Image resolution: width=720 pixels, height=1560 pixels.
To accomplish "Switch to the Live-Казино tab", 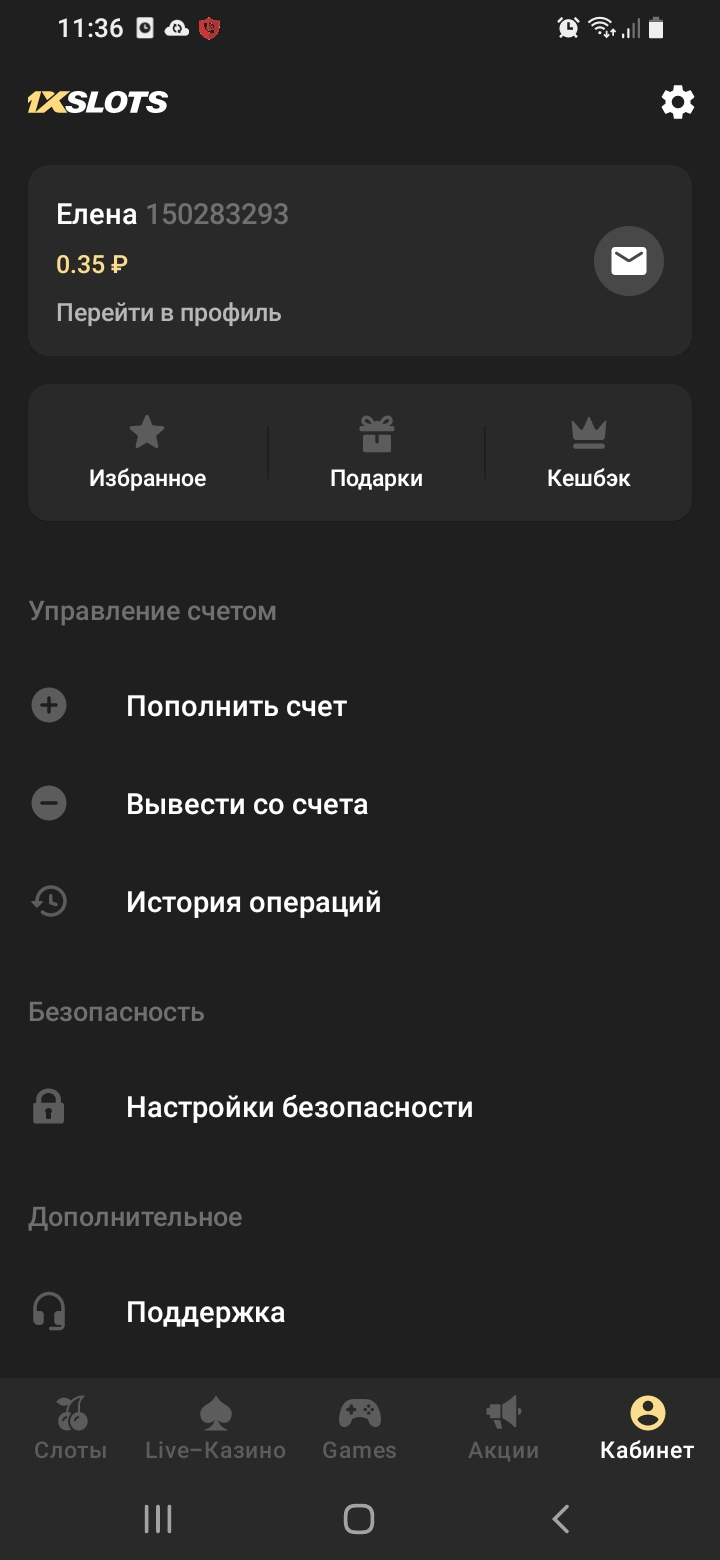I will point(215,1428).
